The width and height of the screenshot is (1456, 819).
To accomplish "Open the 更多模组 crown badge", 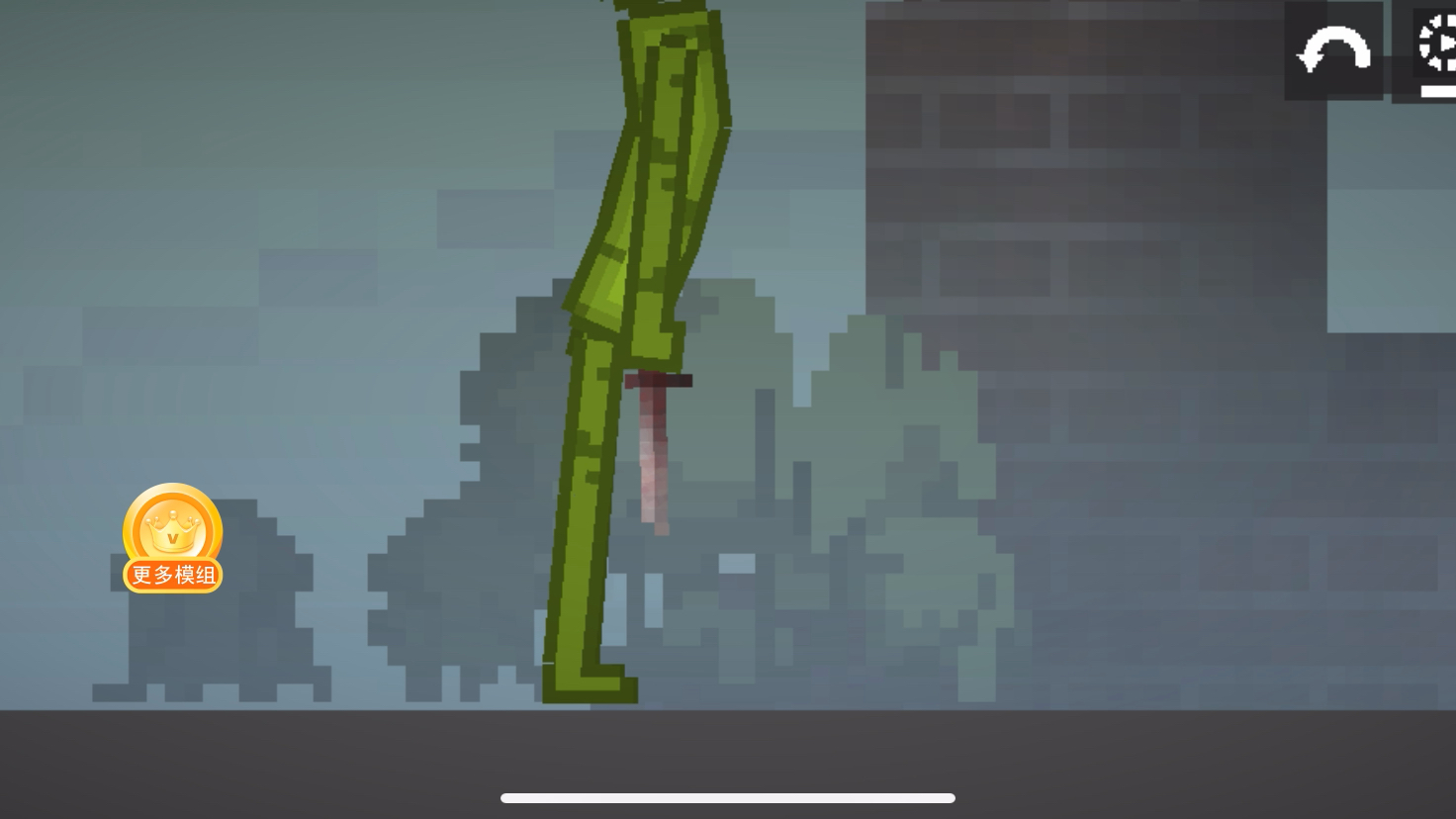I will click(x=172, y=539).
